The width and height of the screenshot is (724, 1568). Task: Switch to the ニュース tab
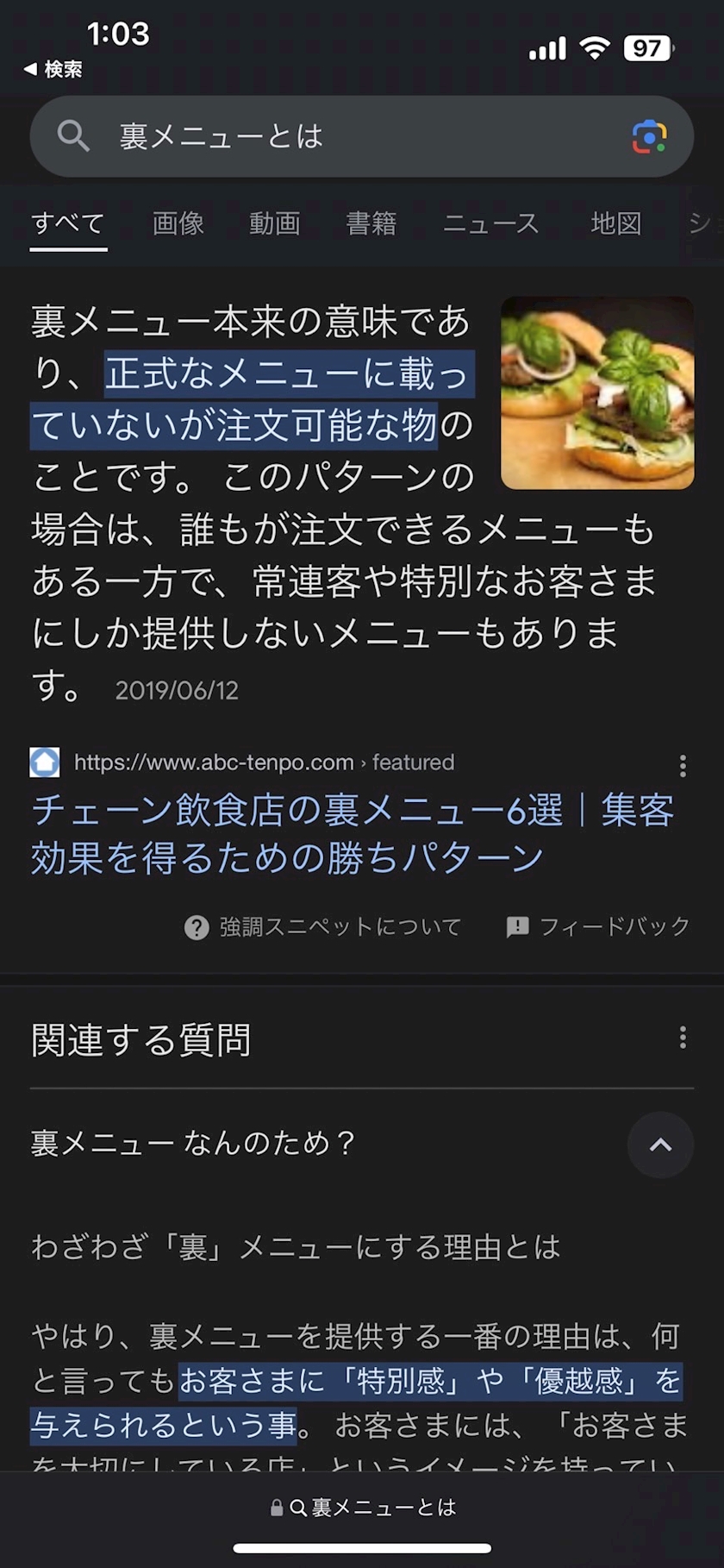click(490, 223)
